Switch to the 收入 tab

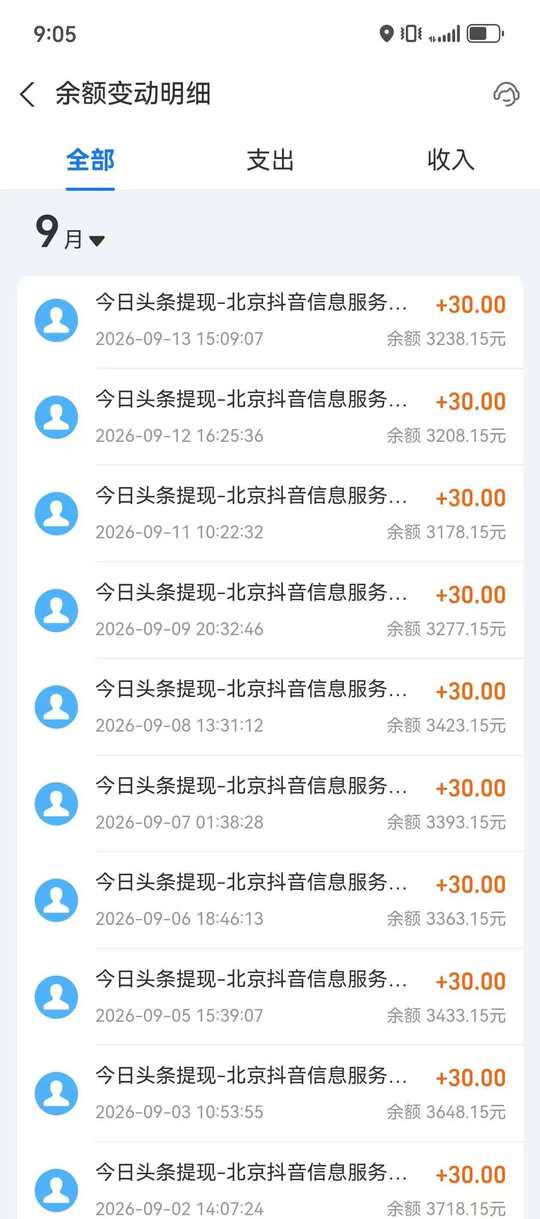[x=450, y=159]
